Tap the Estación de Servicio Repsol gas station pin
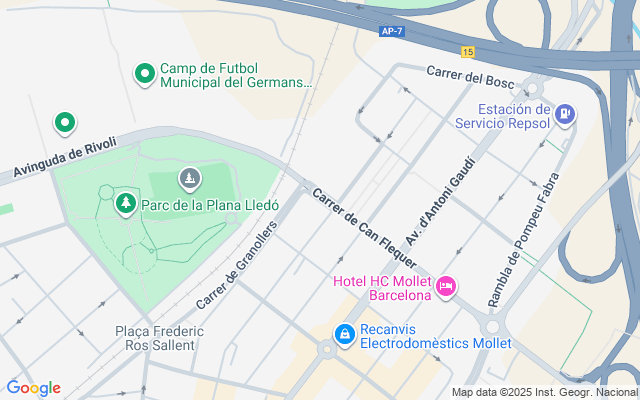The image size is (640, 400). (566, 115)
